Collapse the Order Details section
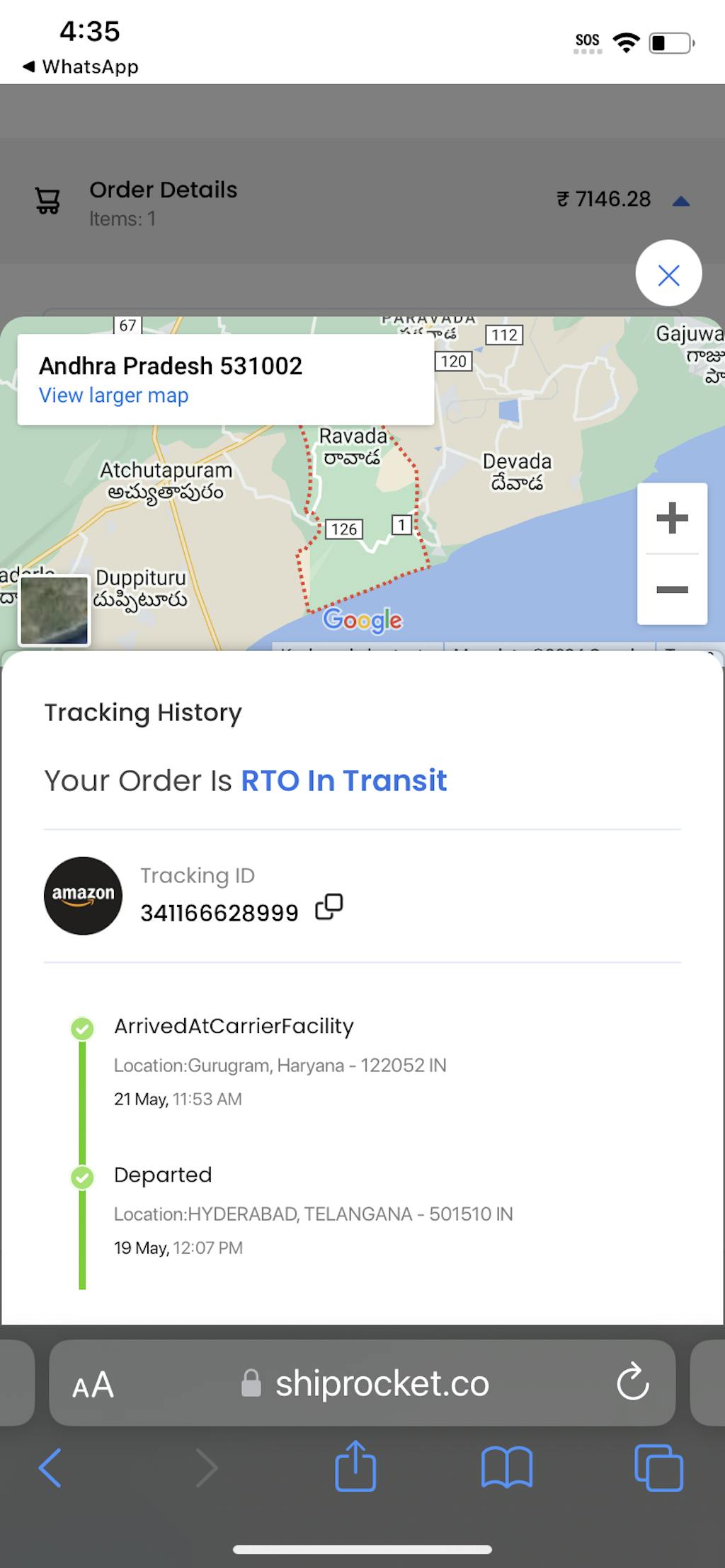The image size is (725, 1568). click(x=680, y=202)
